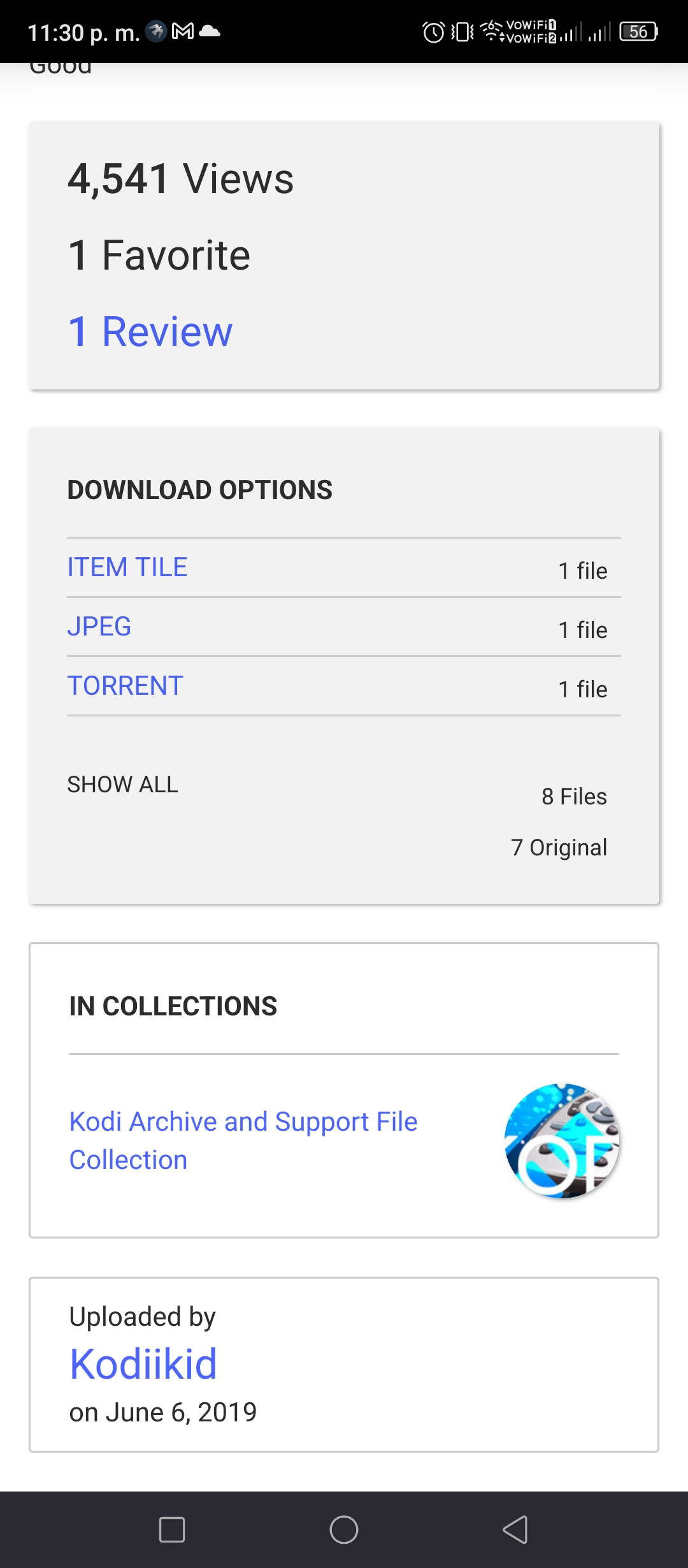The width and height of the screenshot is (688, 1568).
Task: Go back using system back button
Action: click(515, 1530)
